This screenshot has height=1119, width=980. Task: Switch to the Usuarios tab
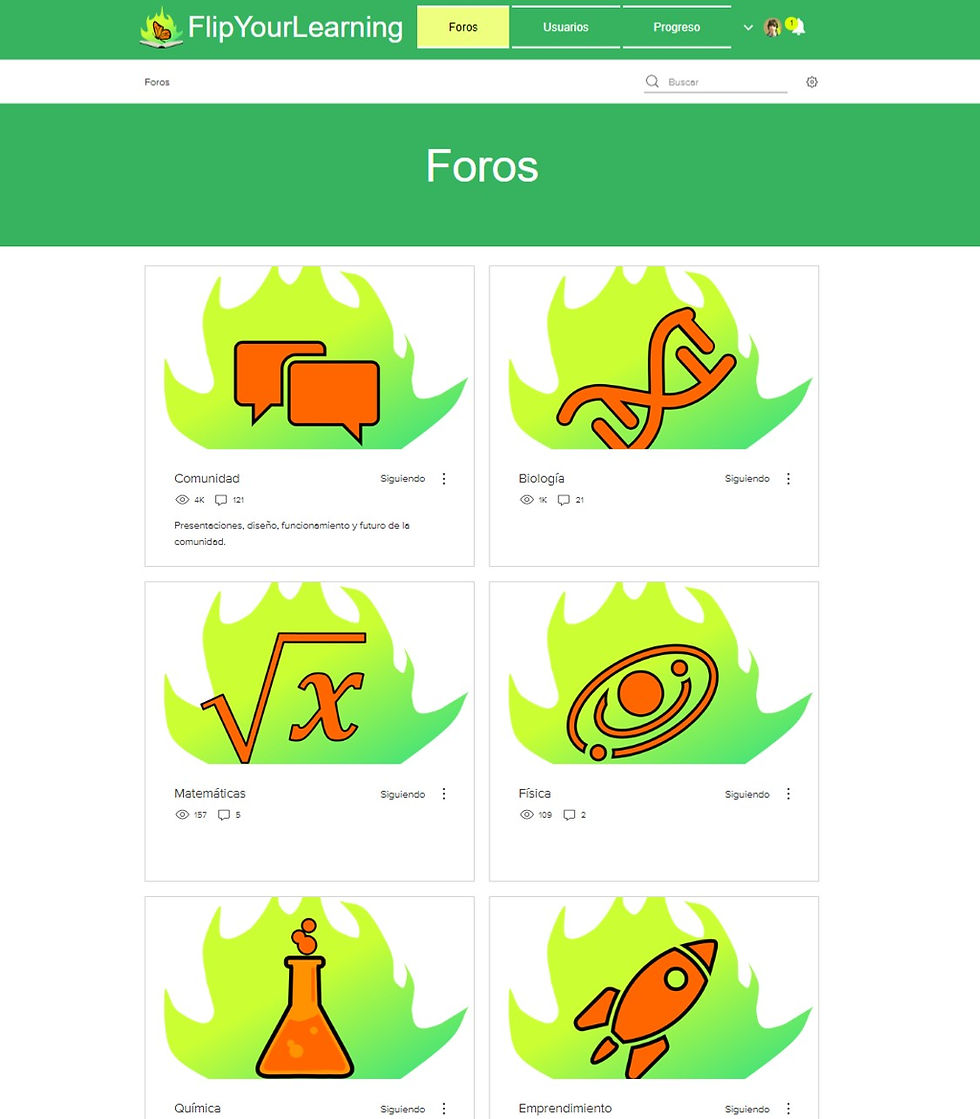[565, 27]
